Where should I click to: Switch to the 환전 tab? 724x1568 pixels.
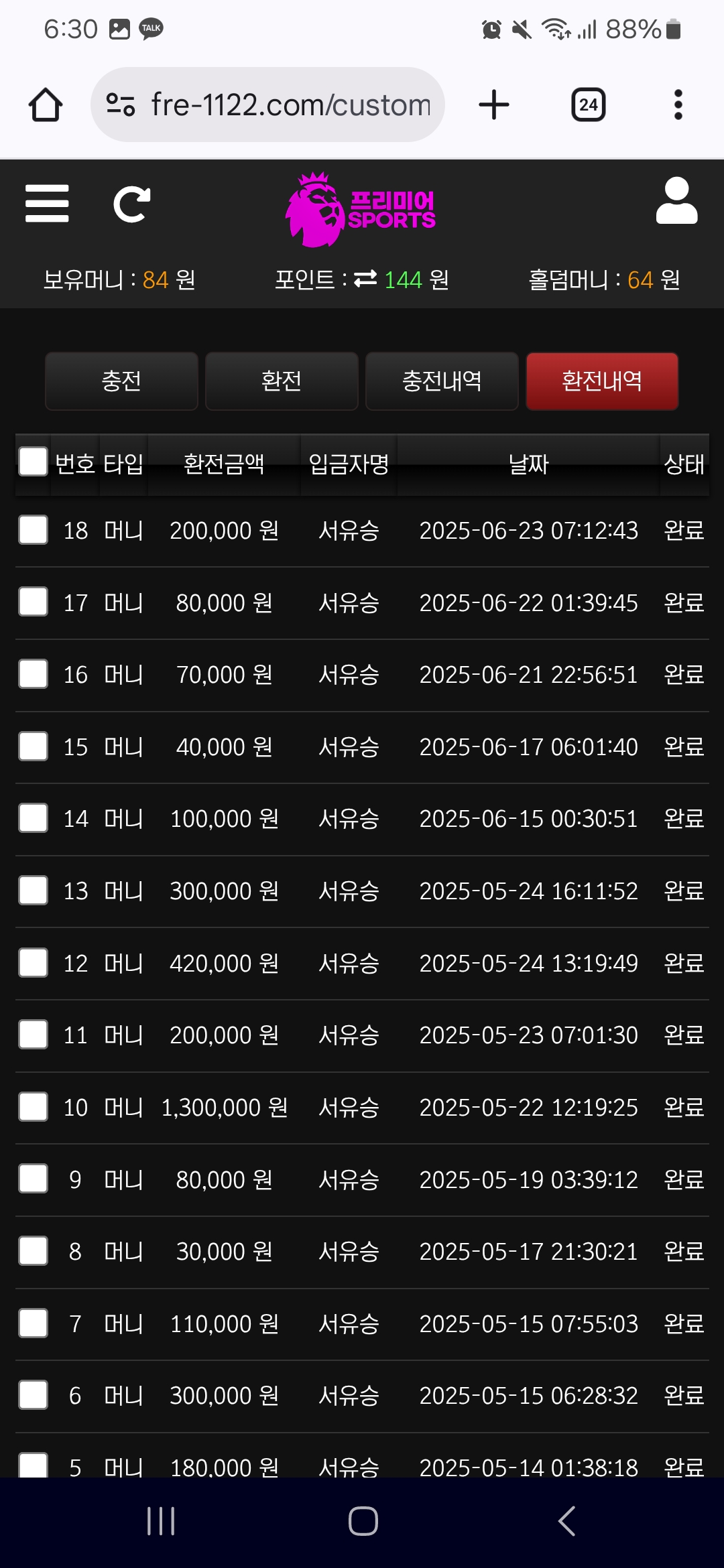pos(282,381)
